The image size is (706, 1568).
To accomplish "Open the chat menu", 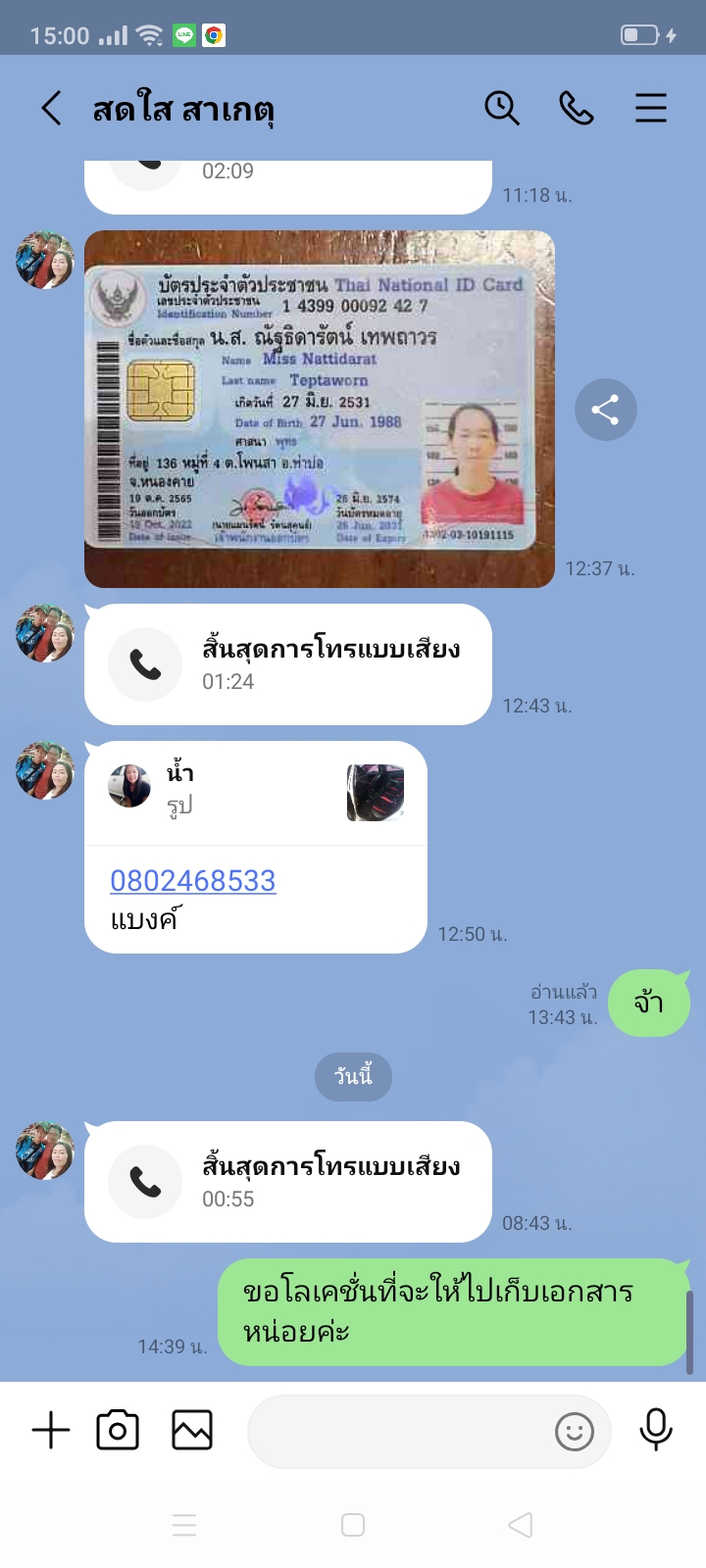I will click(x=650, y=108).
